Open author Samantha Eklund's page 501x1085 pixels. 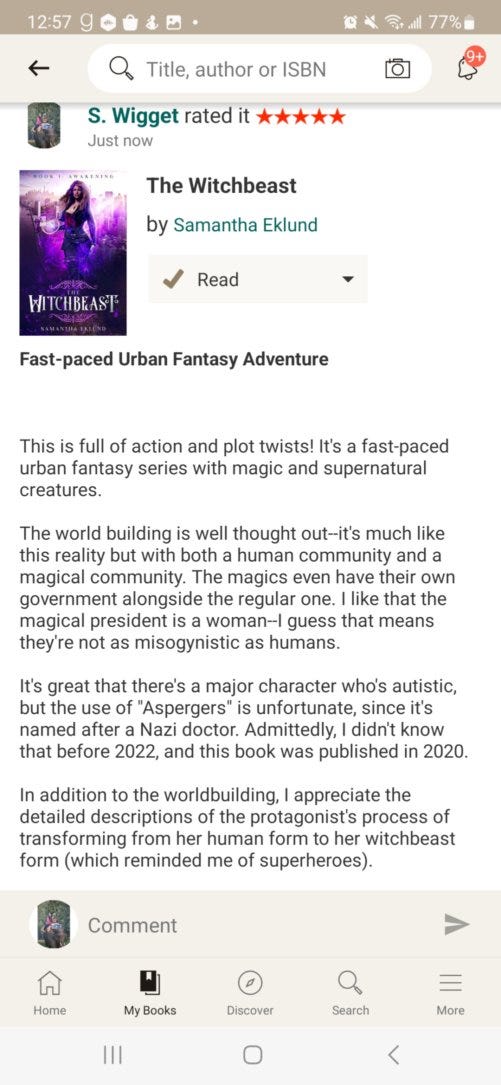245,225
